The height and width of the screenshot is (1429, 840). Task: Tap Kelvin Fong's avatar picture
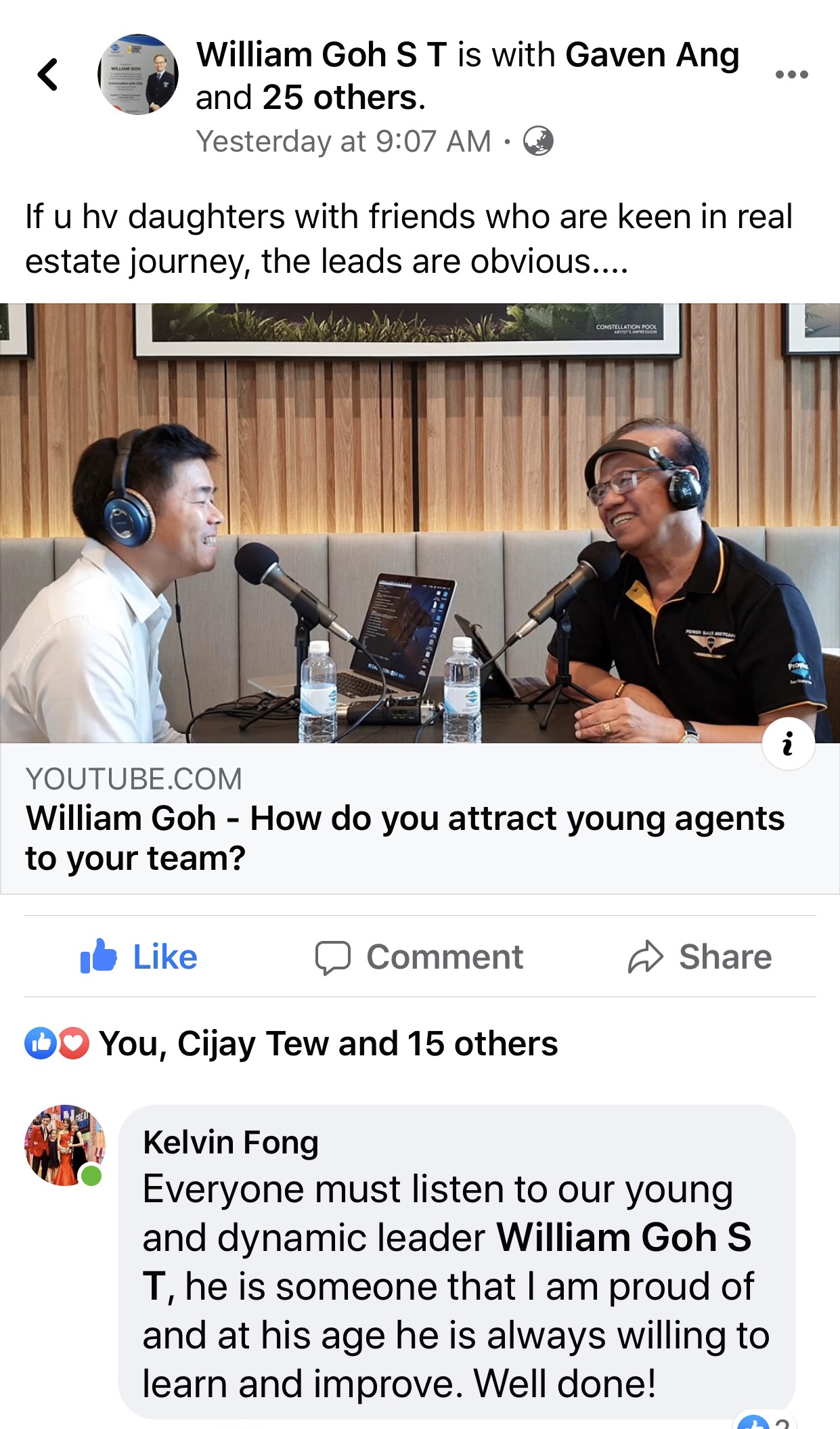click(65, 1145)
